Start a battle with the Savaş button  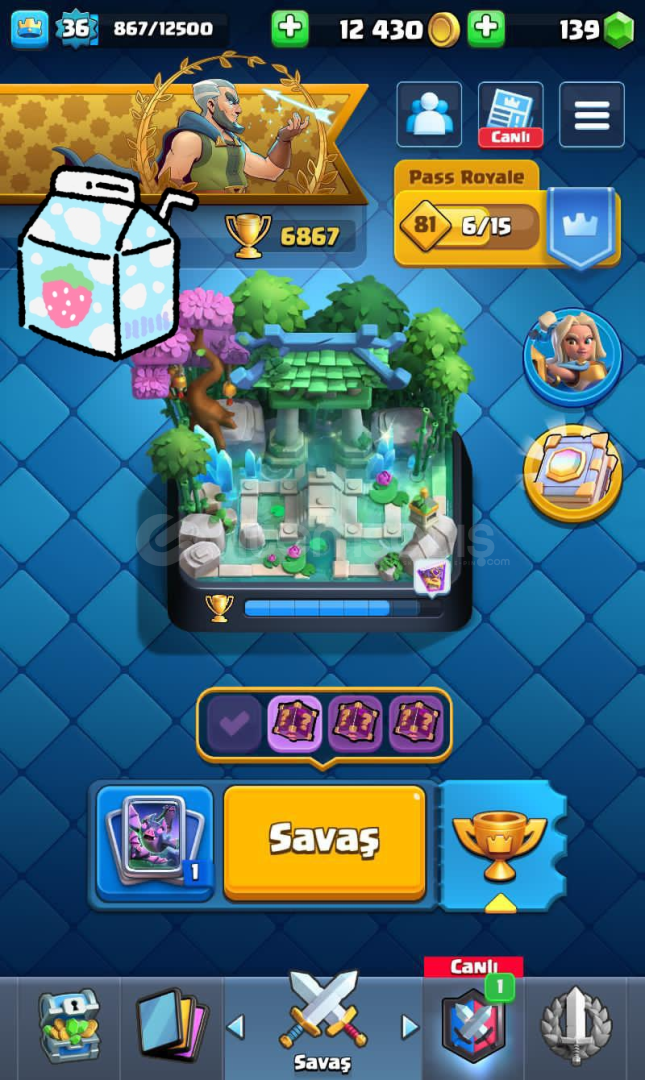coord(324,842)
